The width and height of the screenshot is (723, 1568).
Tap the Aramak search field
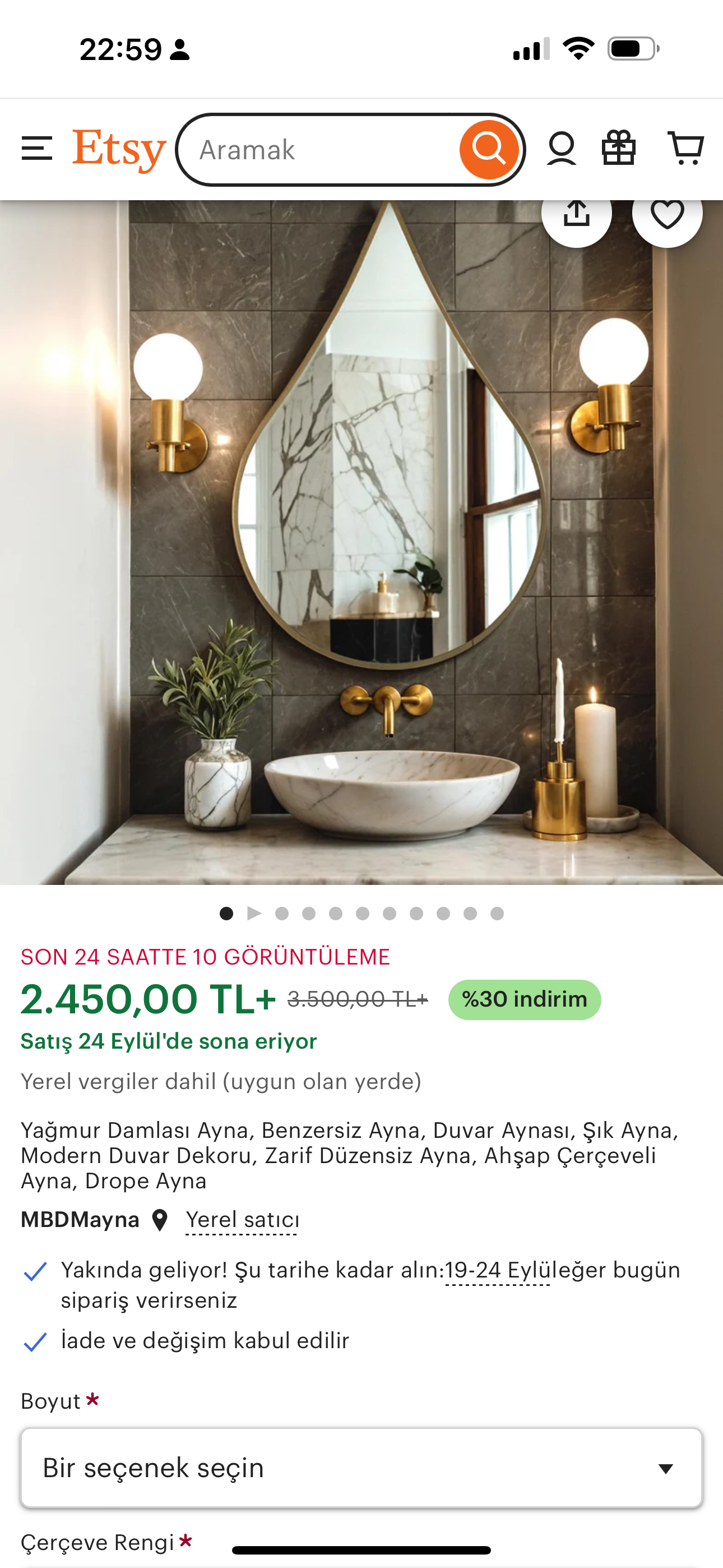coord(319,150)
